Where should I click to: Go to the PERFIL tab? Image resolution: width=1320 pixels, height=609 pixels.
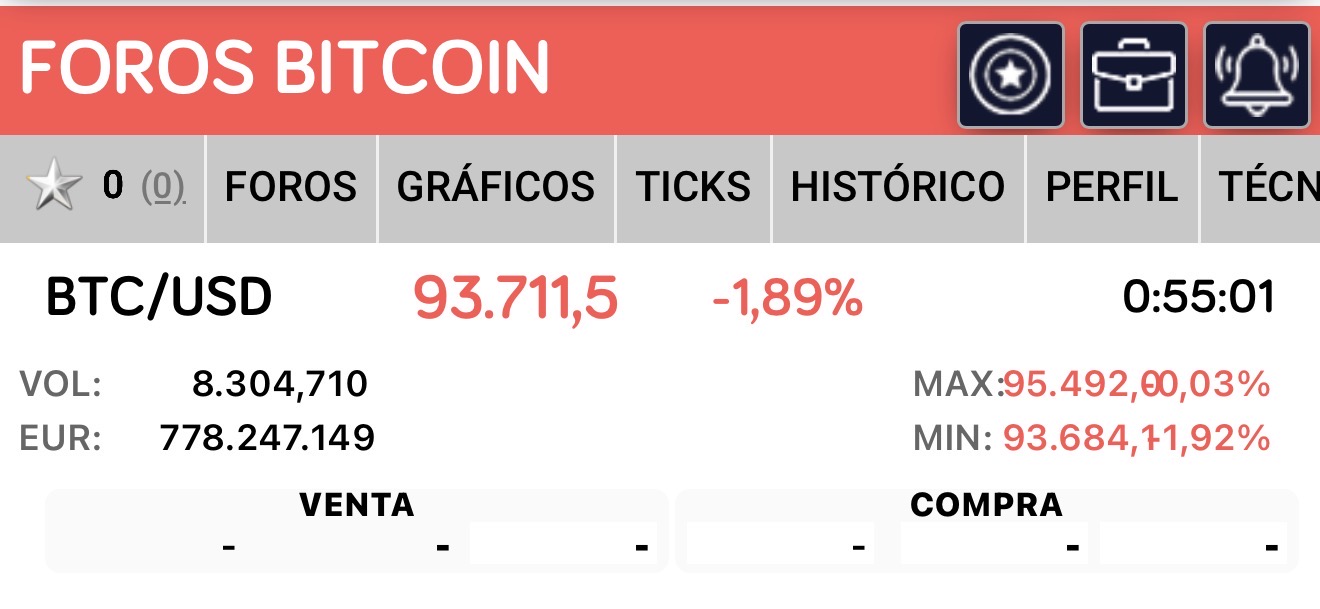coord(1111,188)
